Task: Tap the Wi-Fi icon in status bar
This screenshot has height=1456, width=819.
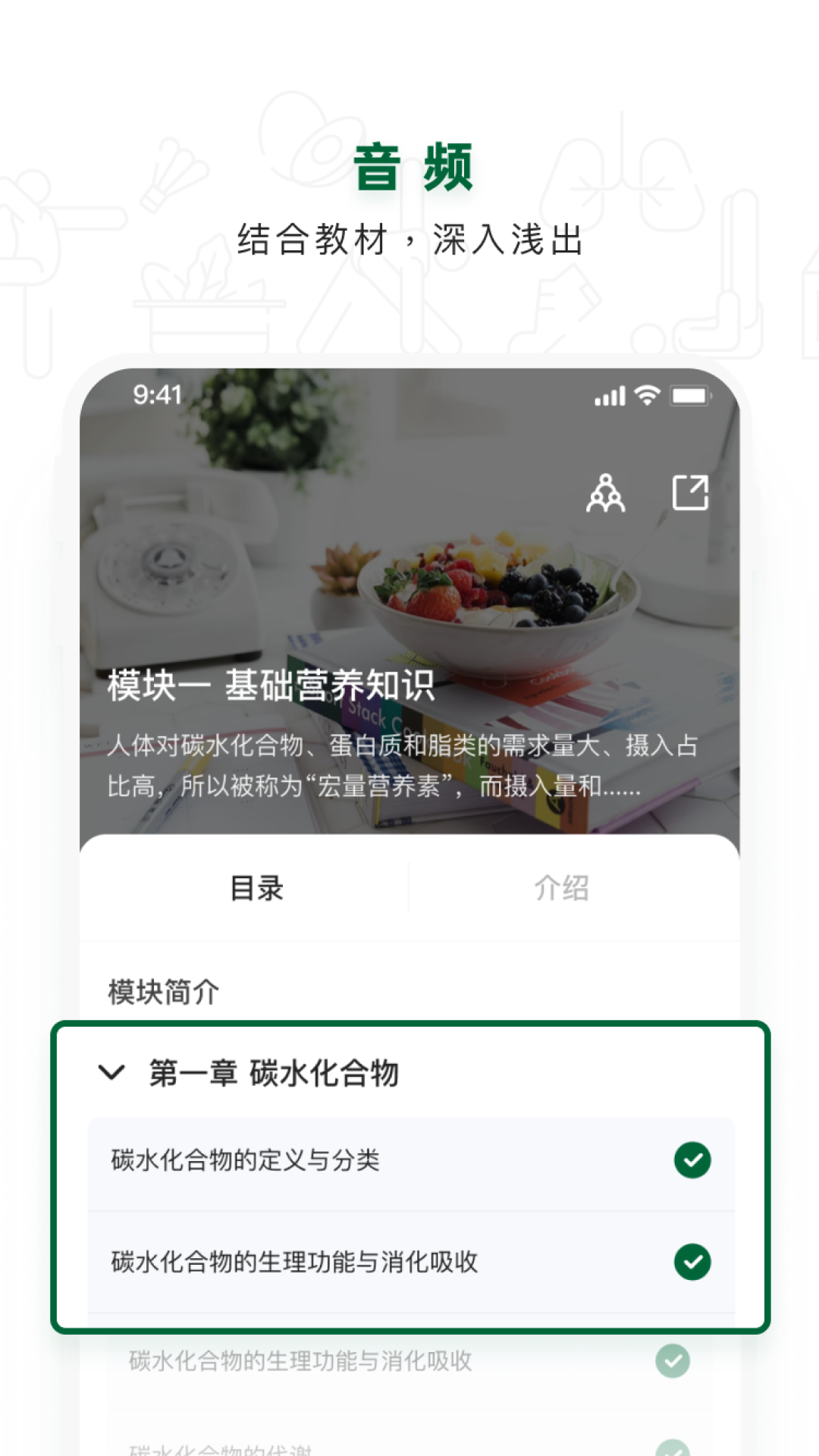Action: [645, 395]
